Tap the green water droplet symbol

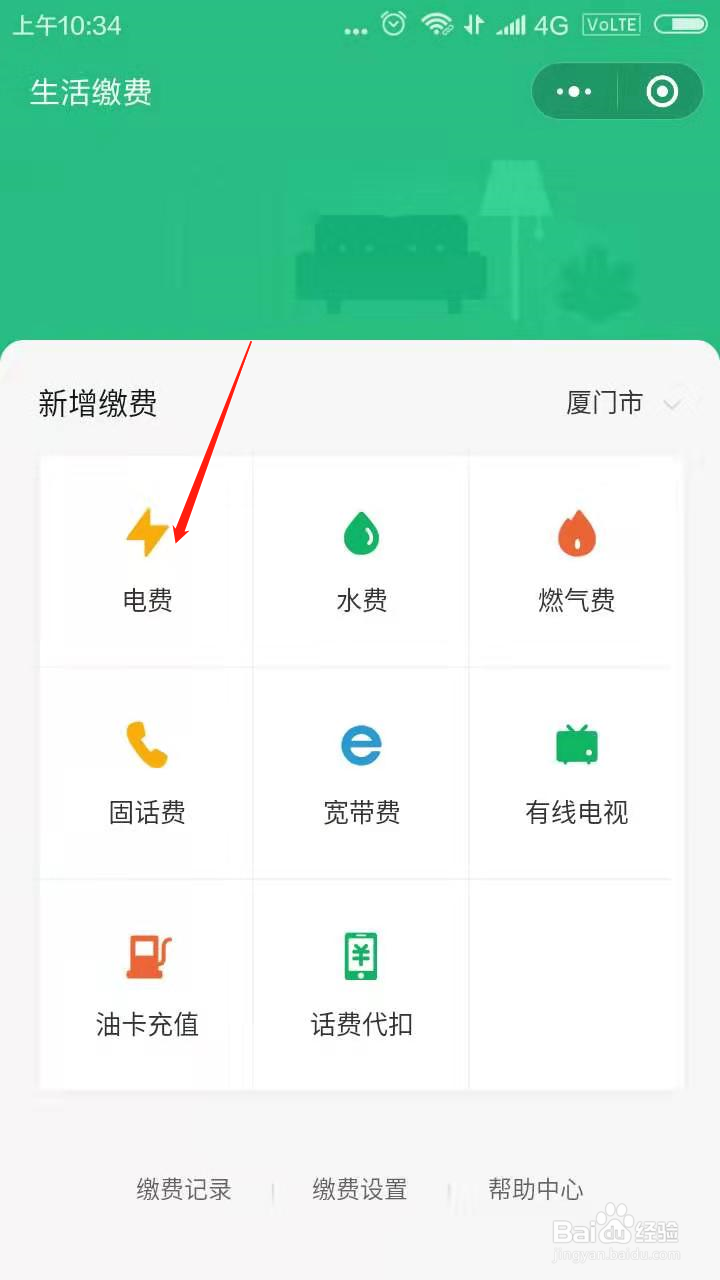(360, 533)
